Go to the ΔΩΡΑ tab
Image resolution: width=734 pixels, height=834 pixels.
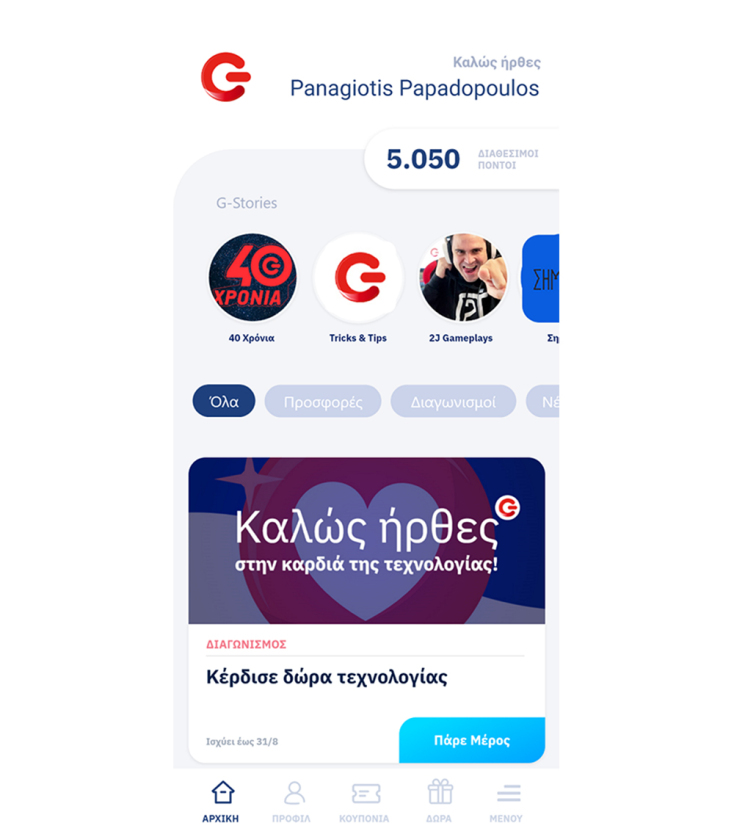[x=439, y=801]
